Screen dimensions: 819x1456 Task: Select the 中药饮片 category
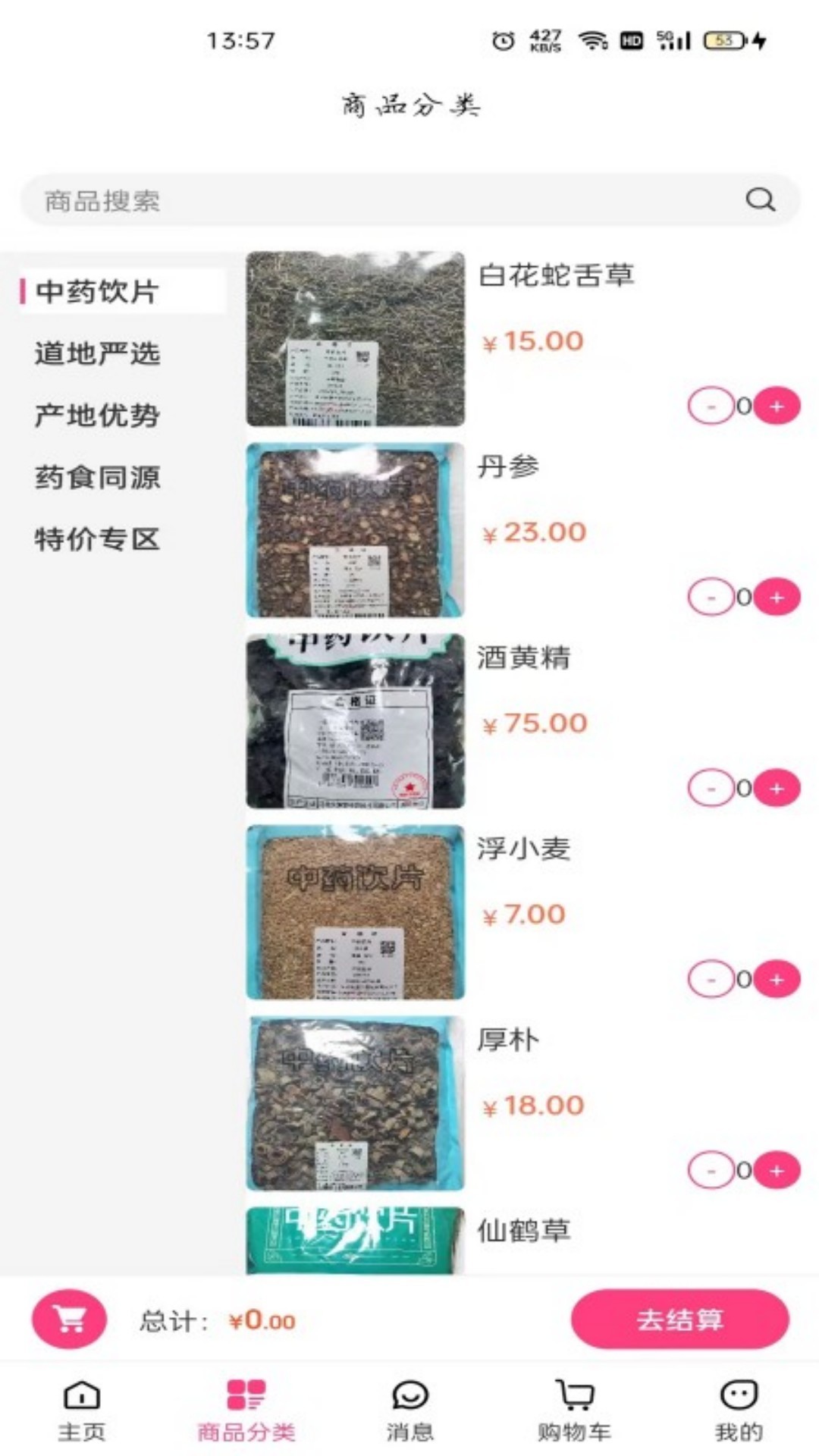[x=97, y=292]
